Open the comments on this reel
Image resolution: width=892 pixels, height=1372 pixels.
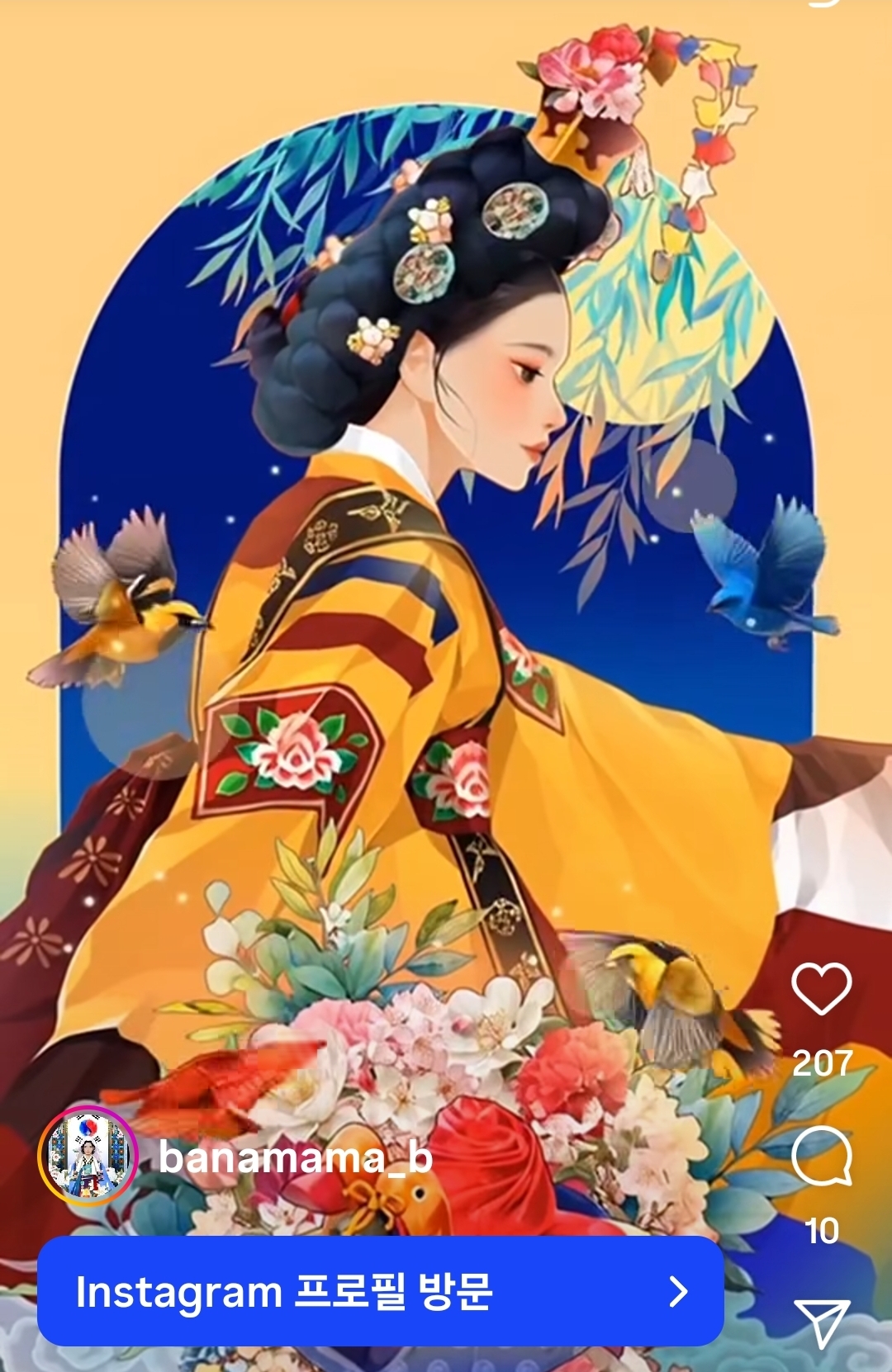coord(821,1157)
